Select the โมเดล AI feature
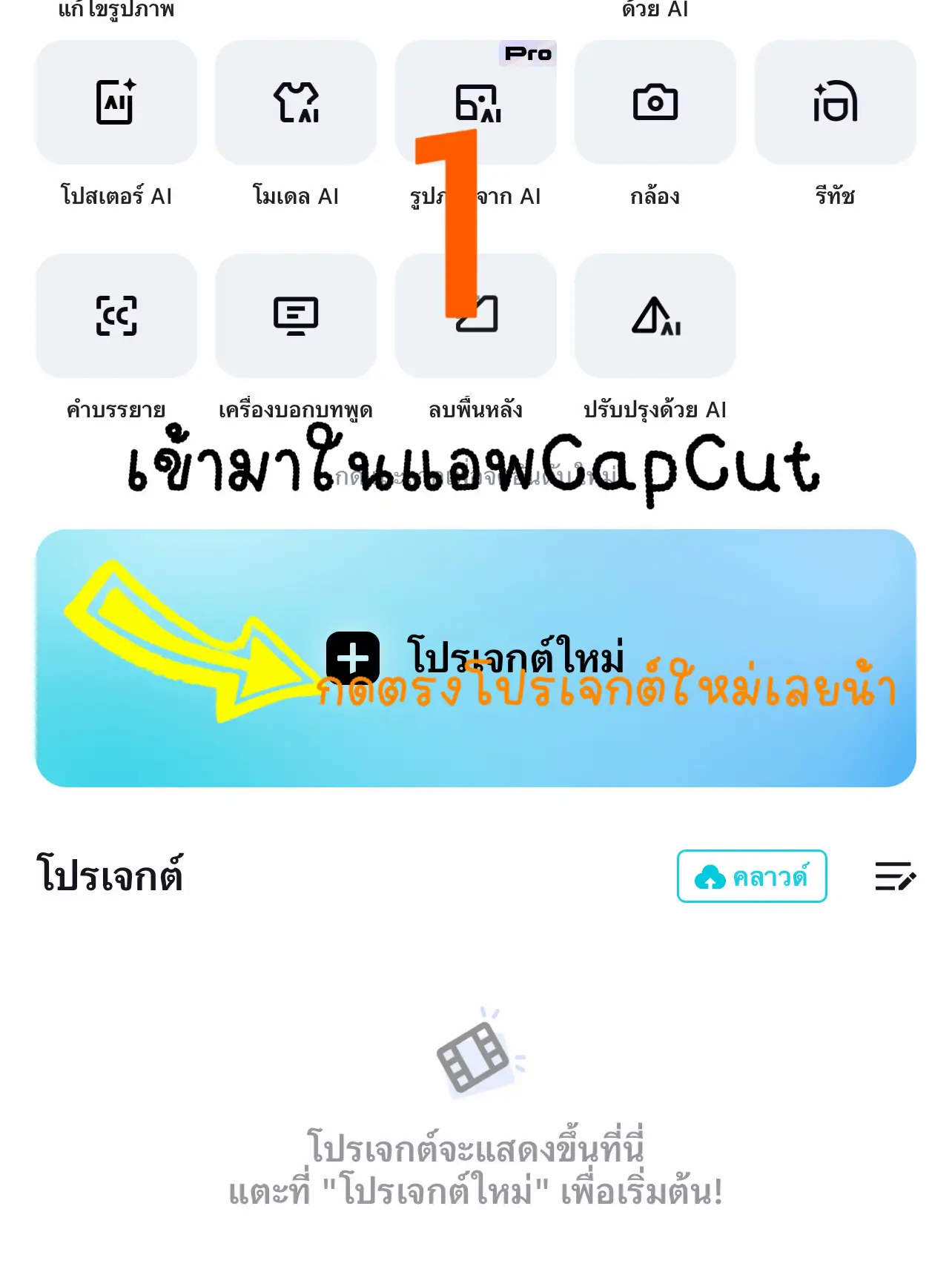The height and width of the screenshot is (1272, 952). 296,103
